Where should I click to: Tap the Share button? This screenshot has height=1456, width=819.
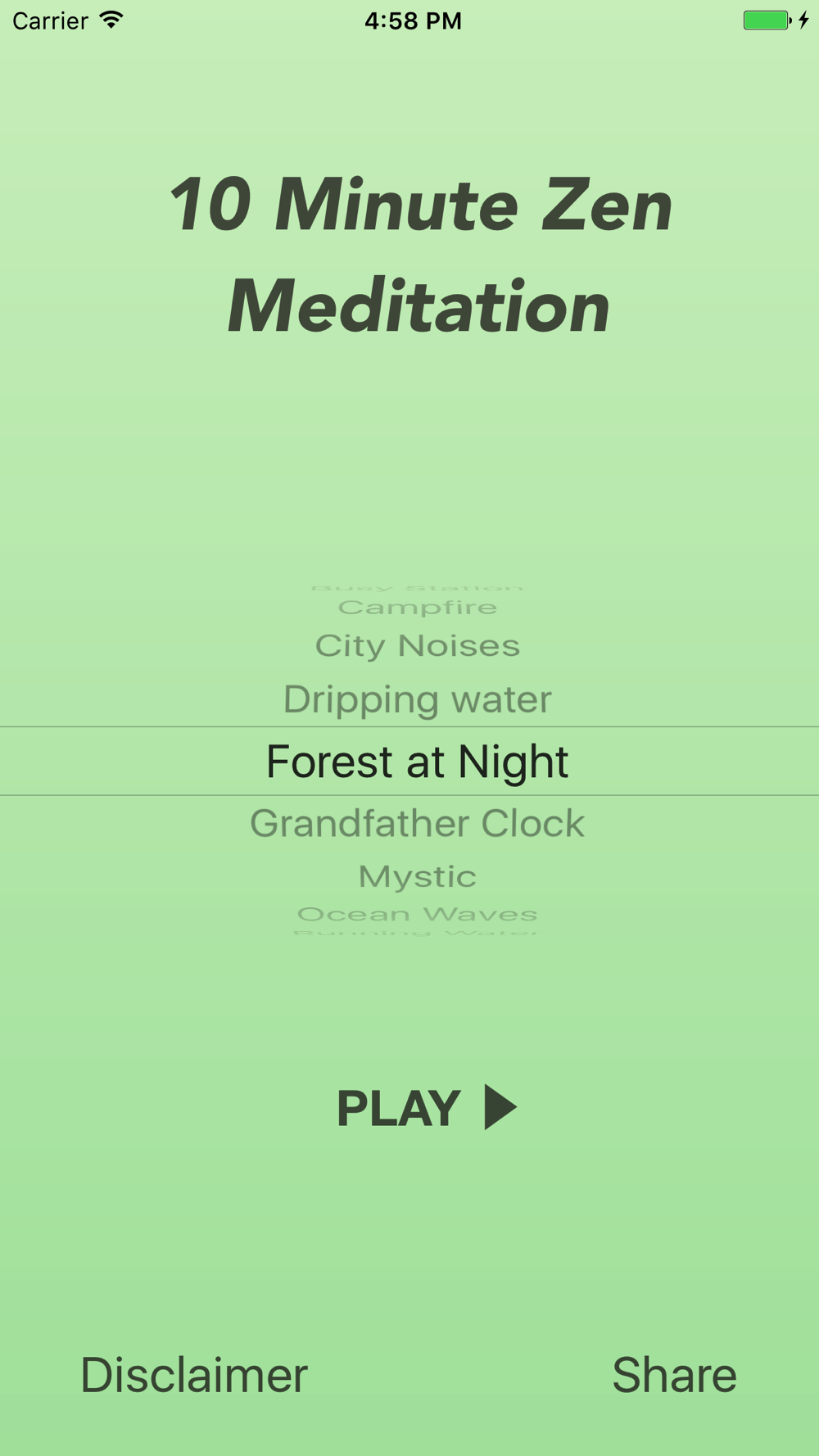click(x=674, y=1375)
